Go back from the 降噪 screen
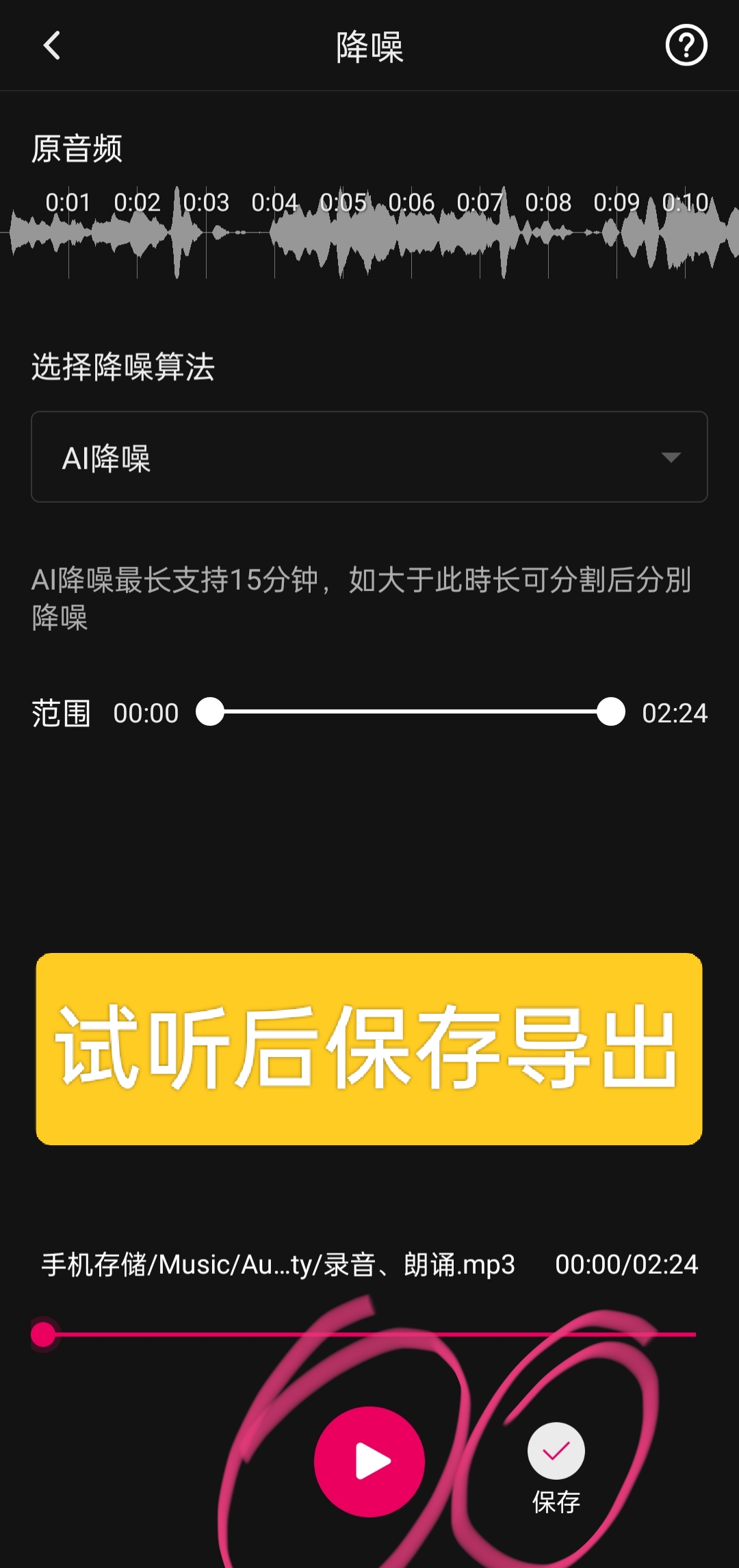739x1568 pixels. tap(52, 46)
